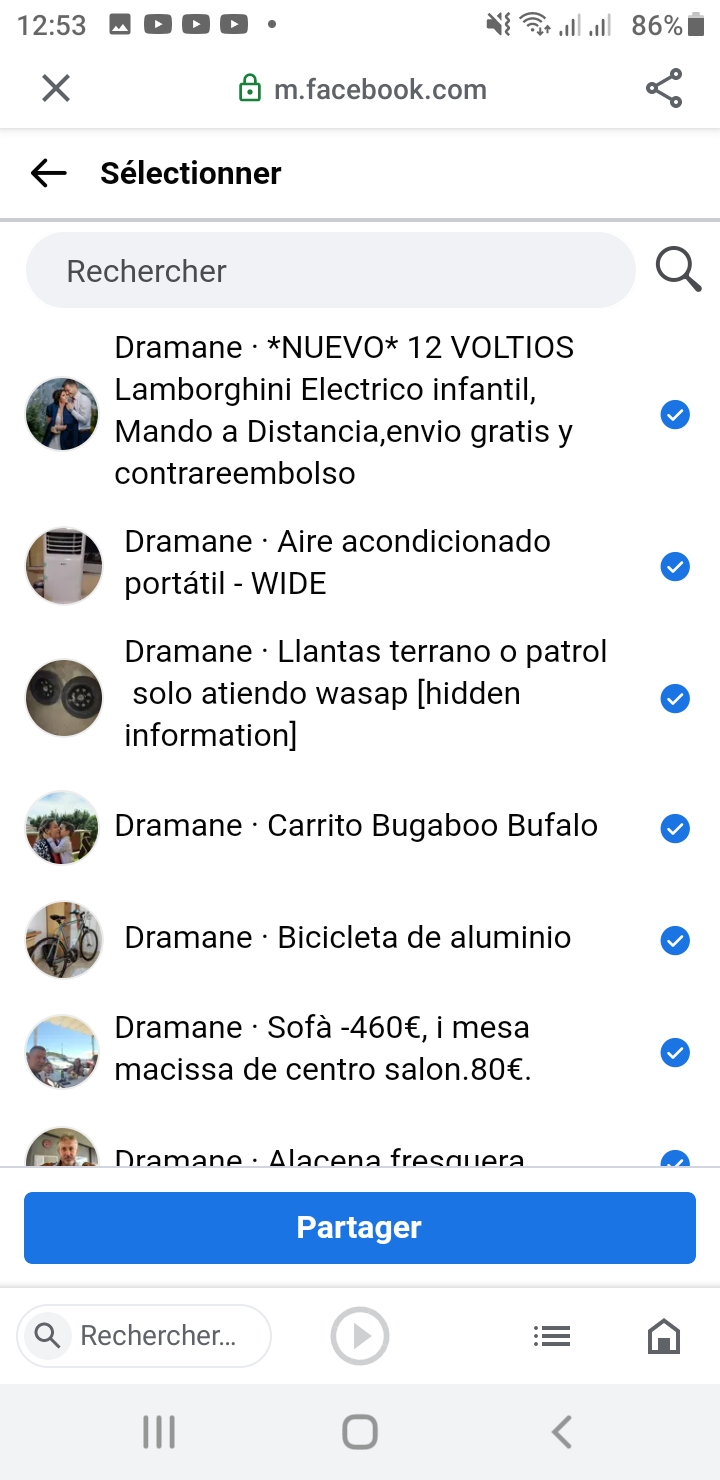720x1480 pixels.
Task: Tap the system back button
Action: (x=562, y=1432)
